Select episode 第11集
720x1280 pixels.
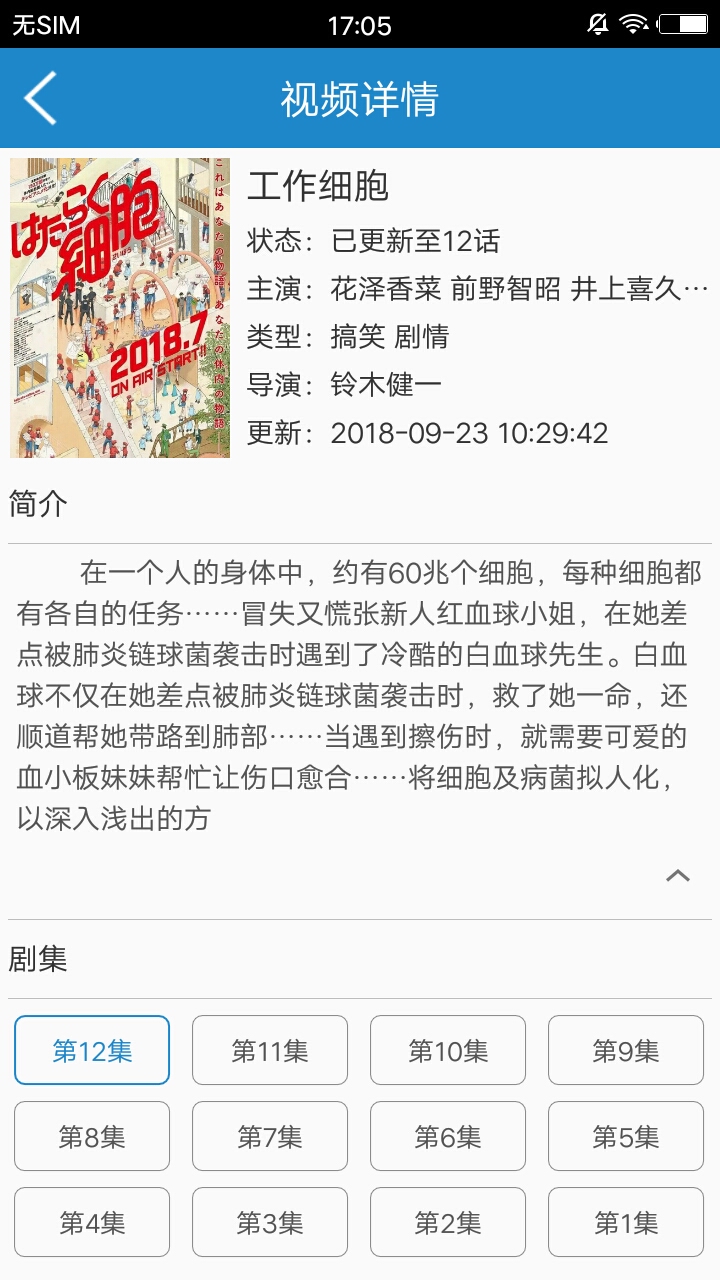click(270, 1050)
